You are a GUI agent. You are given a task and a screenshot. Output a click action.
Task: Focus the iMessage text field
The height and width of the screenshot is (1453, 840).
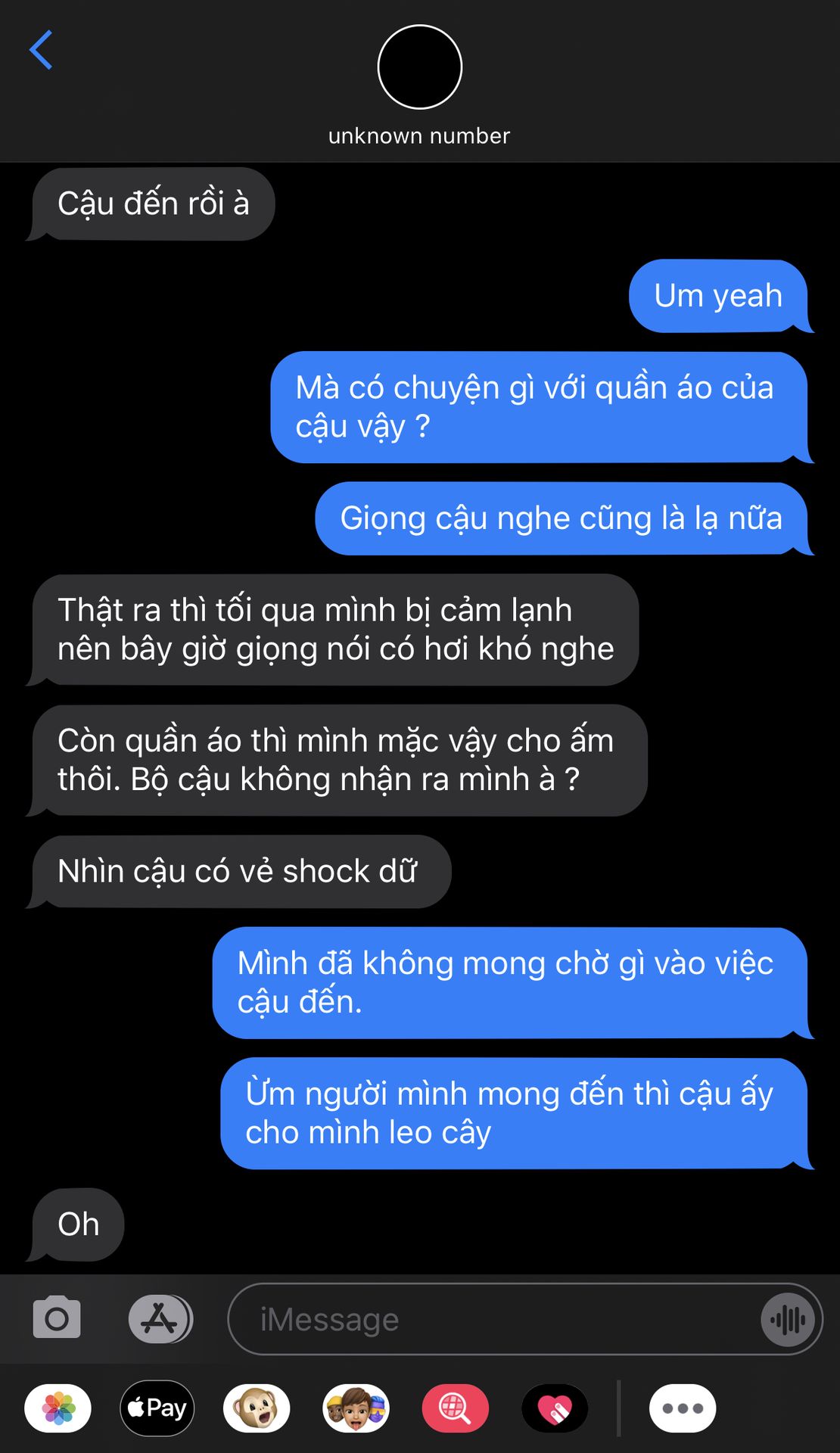[492, 1320]
